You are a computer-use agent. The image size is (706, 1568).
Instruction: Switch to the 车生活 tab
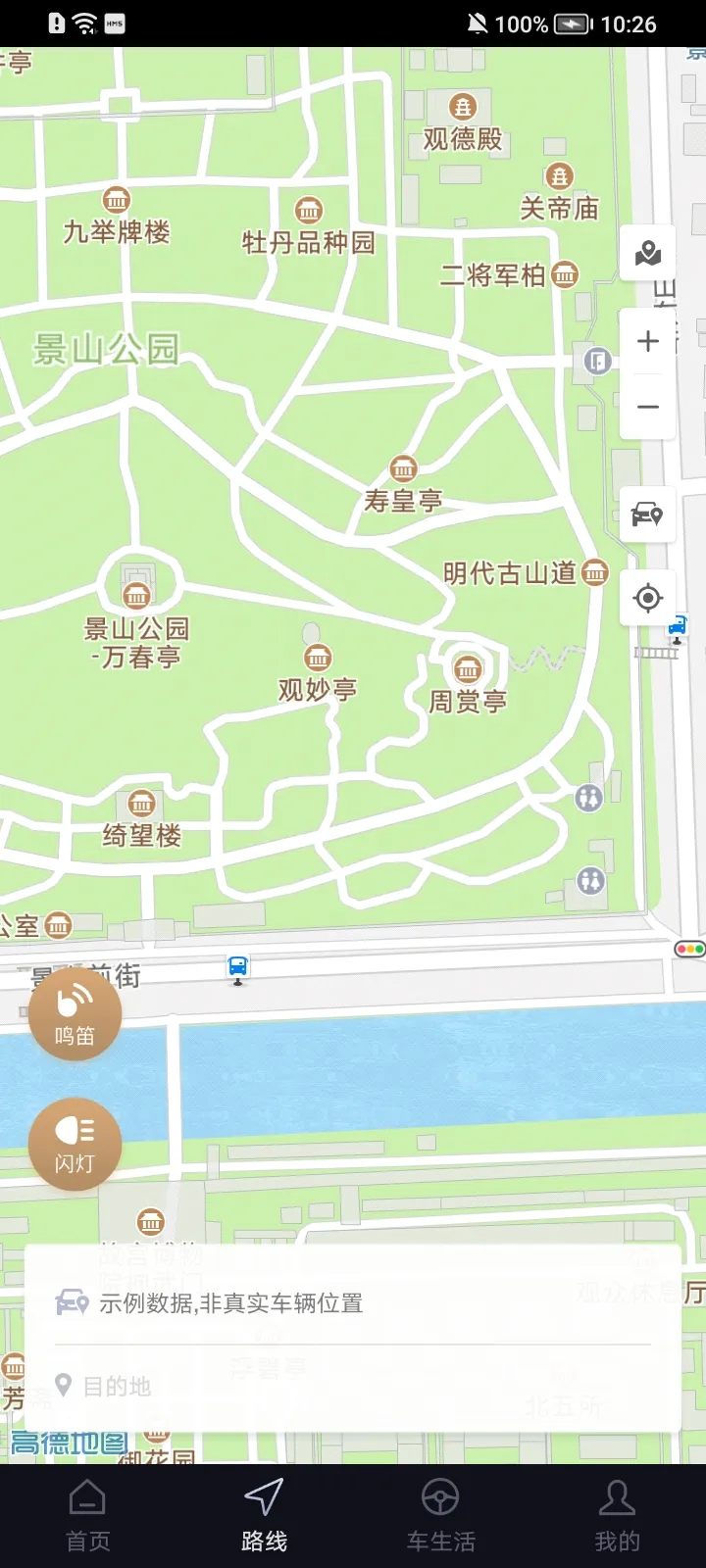[x=439, y=1512]
